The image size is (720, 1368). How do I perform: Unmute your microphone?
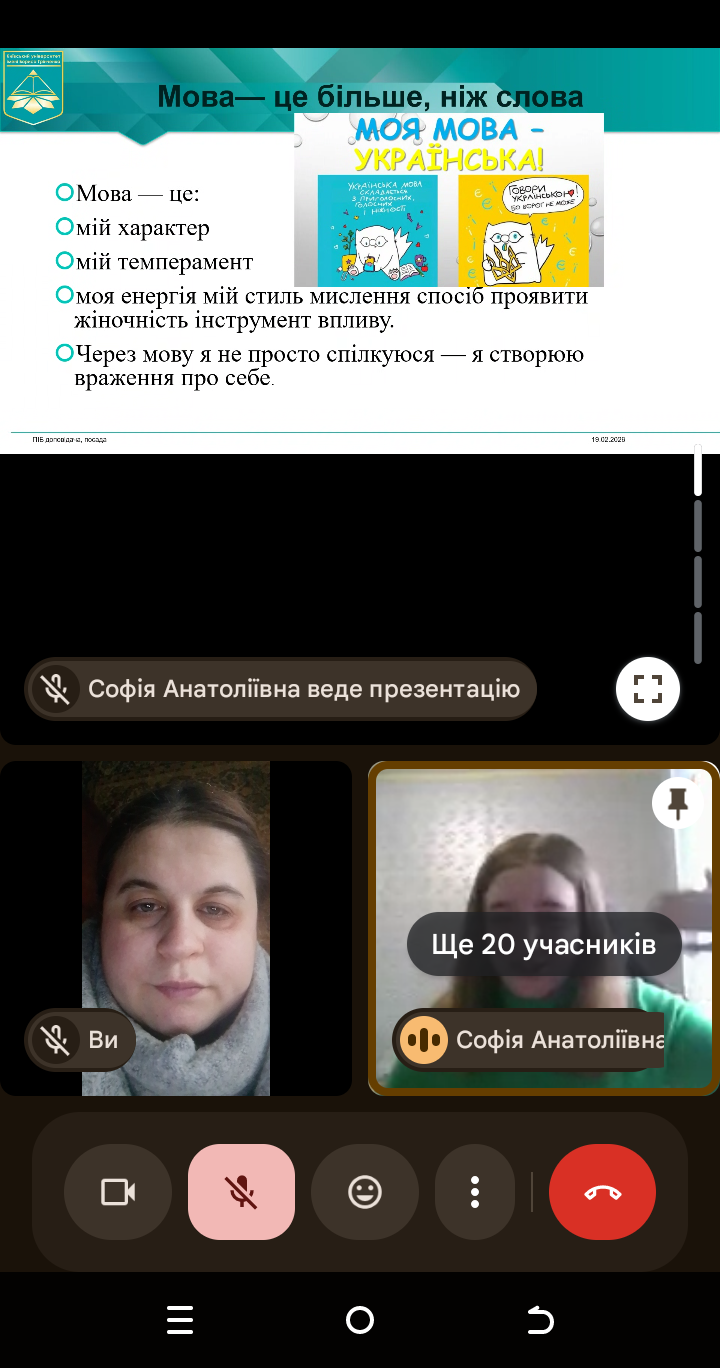(x=241, y=1192)
